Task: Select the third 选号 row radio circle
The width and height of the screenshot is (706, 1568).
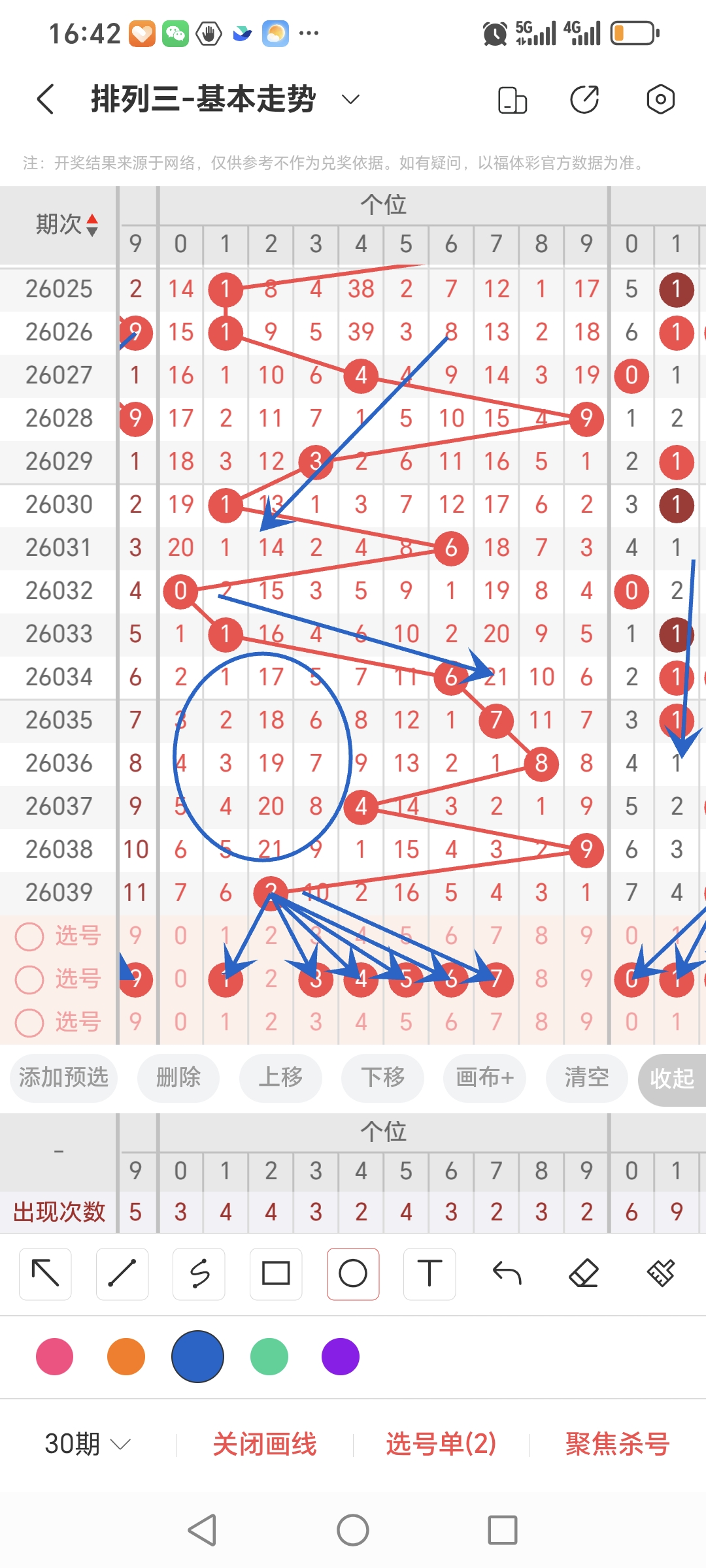Action: [29, 1022]
